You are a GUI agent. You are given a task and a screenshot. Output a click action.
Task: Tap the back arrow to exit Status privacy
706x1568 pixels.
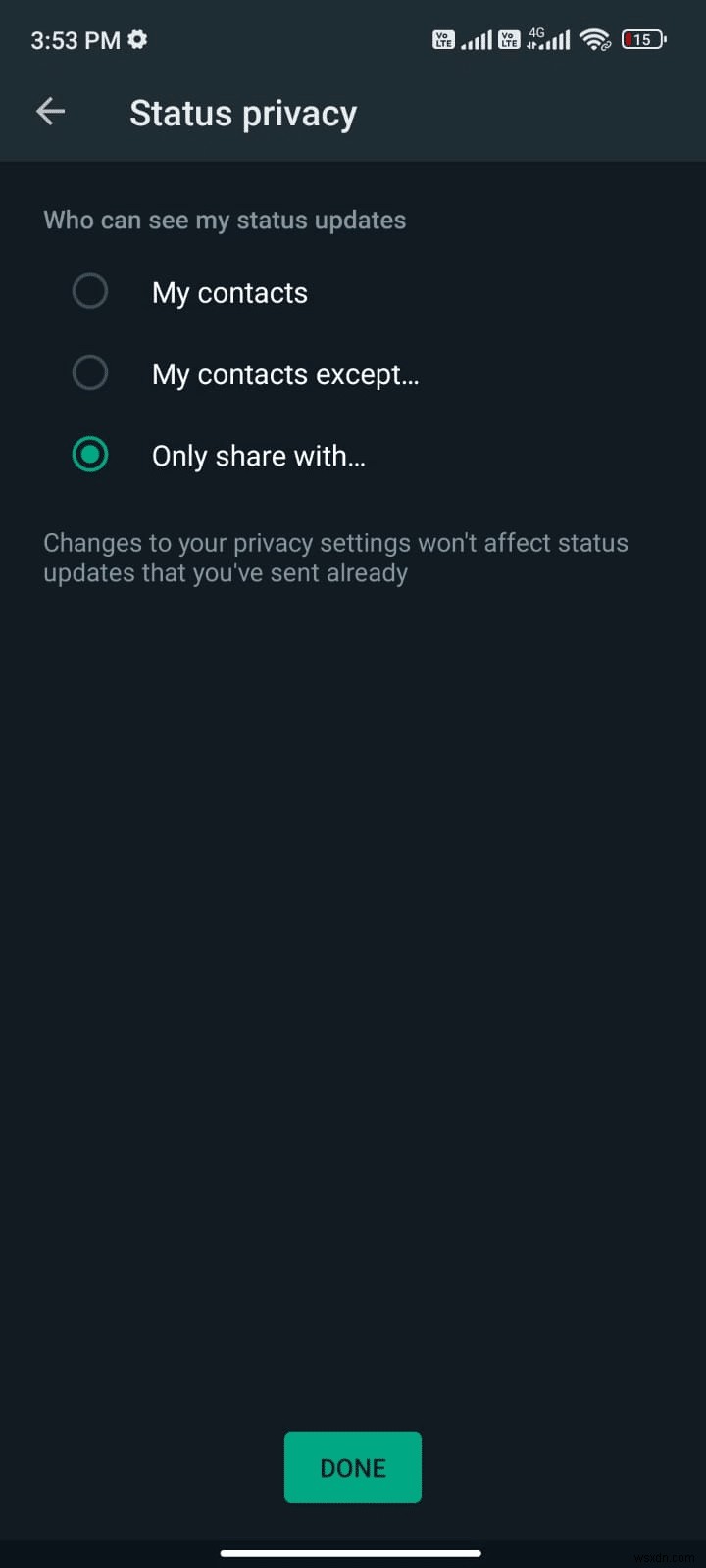click(x=50, y=111)
